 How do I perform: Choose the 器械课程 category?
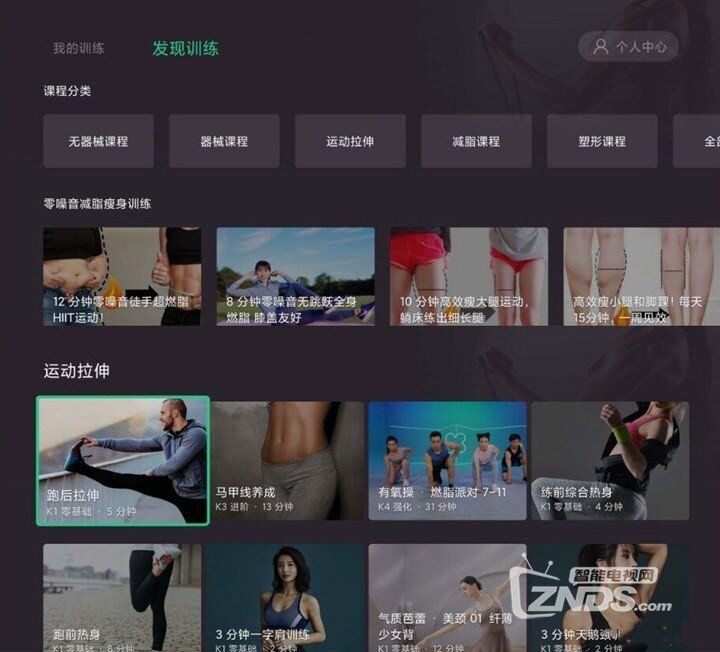(224, 141)
